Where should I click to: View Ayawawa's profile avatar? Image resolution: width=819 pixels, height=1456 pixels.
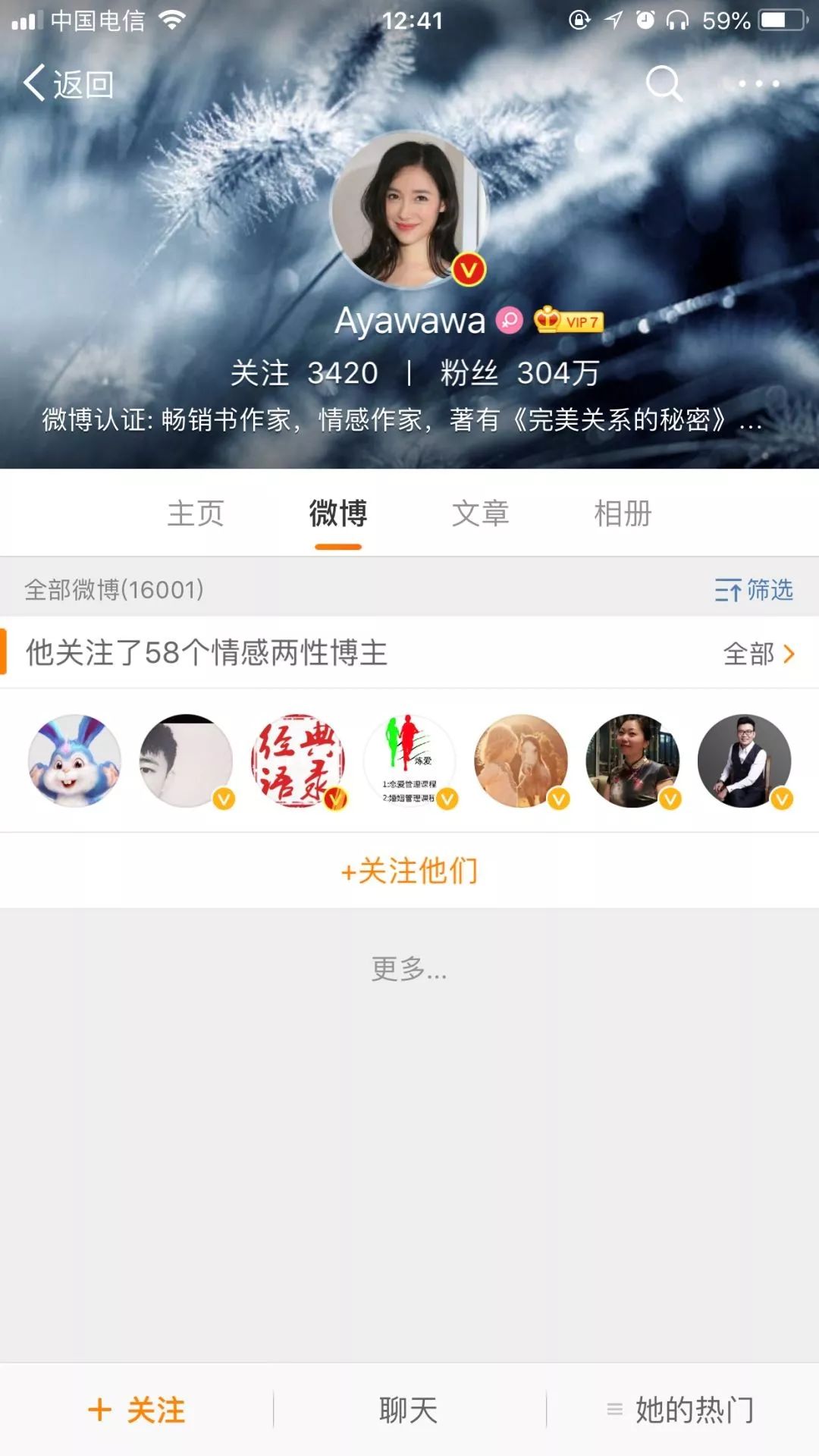point(409,210)
